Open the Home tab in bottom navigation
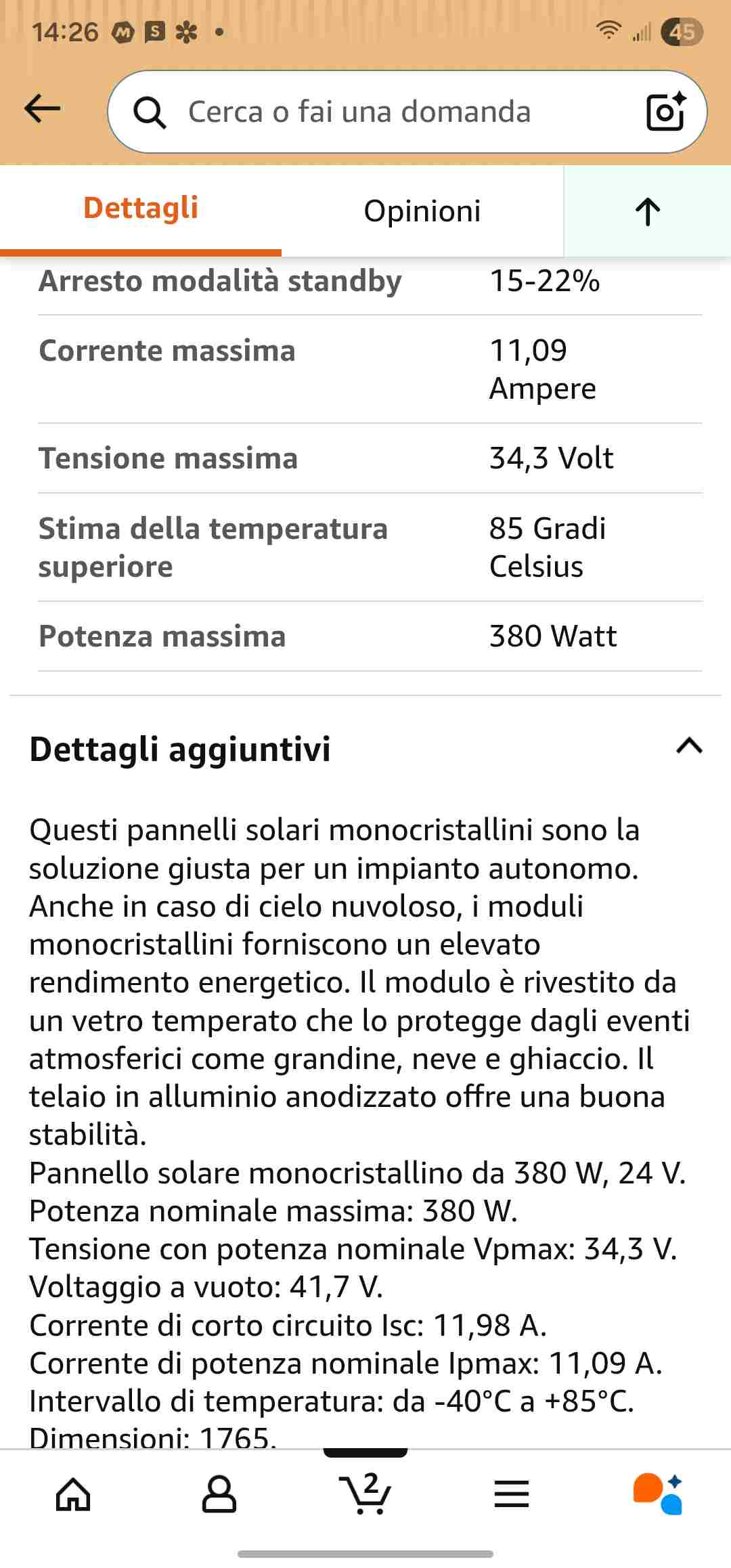The image size is (731, 1568). tap(73, 1494)
